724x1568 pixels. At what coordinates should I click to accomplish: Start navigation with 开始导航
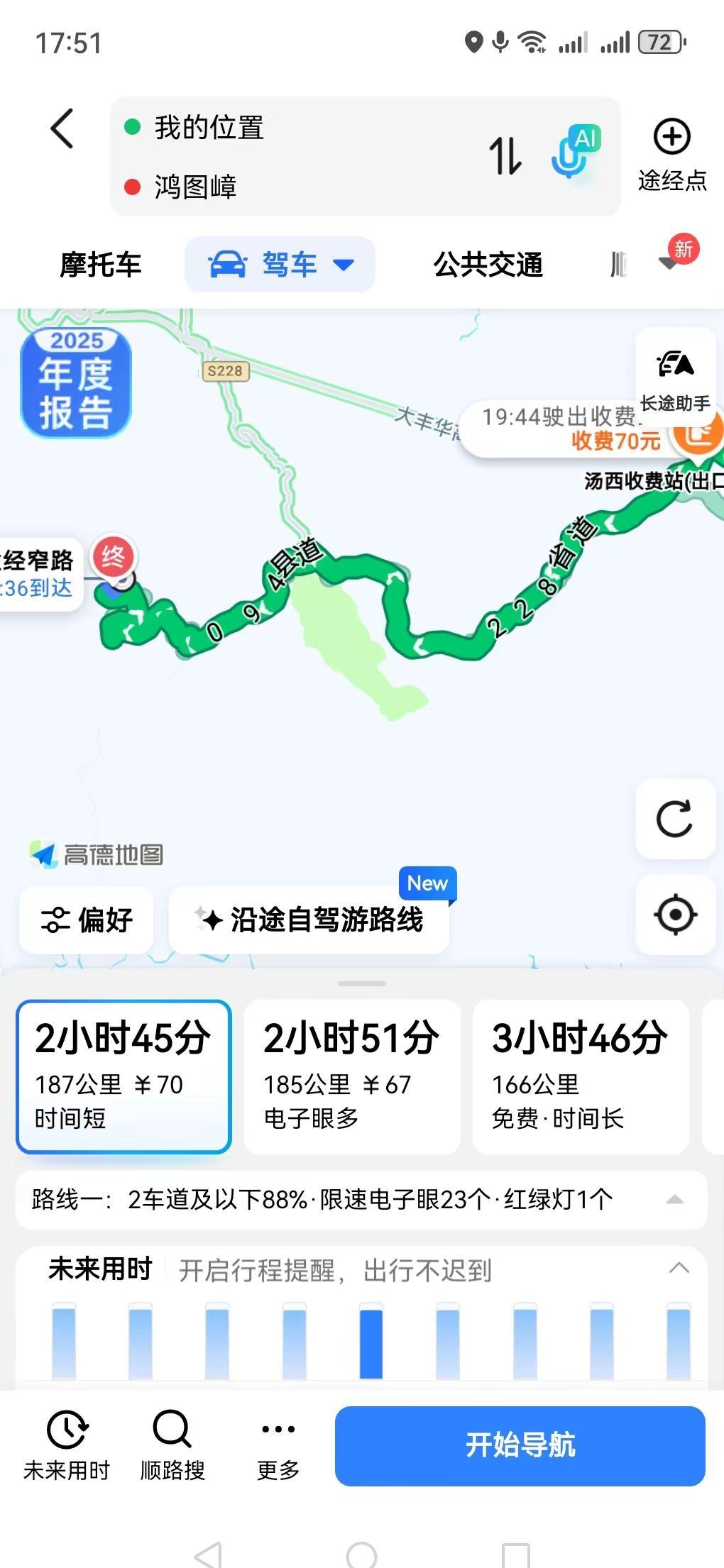tap(520, 1445)
